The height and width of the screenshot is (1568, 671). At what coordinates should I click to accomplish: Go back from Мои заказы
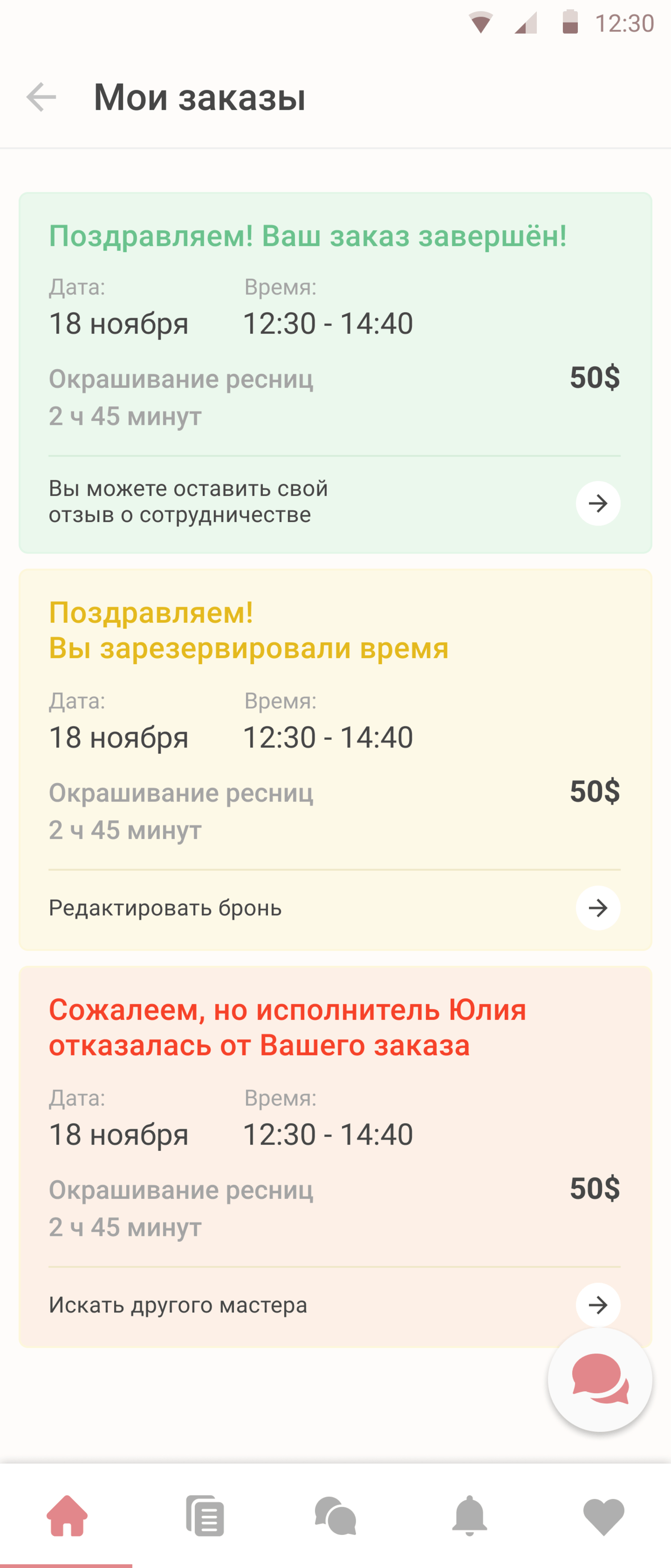[42, 97]
